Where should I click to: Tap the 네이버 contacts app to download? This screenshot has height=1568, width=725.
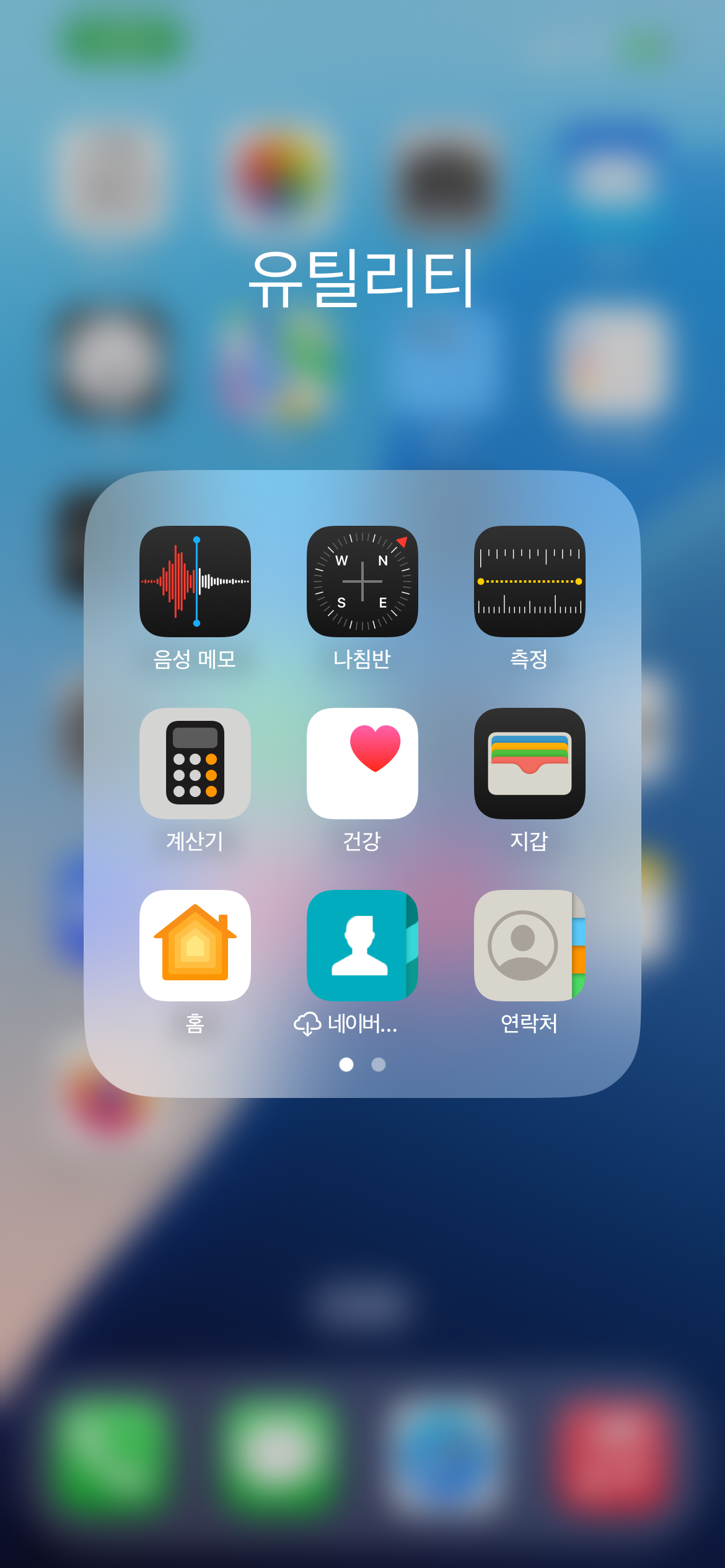coord(362,945)
